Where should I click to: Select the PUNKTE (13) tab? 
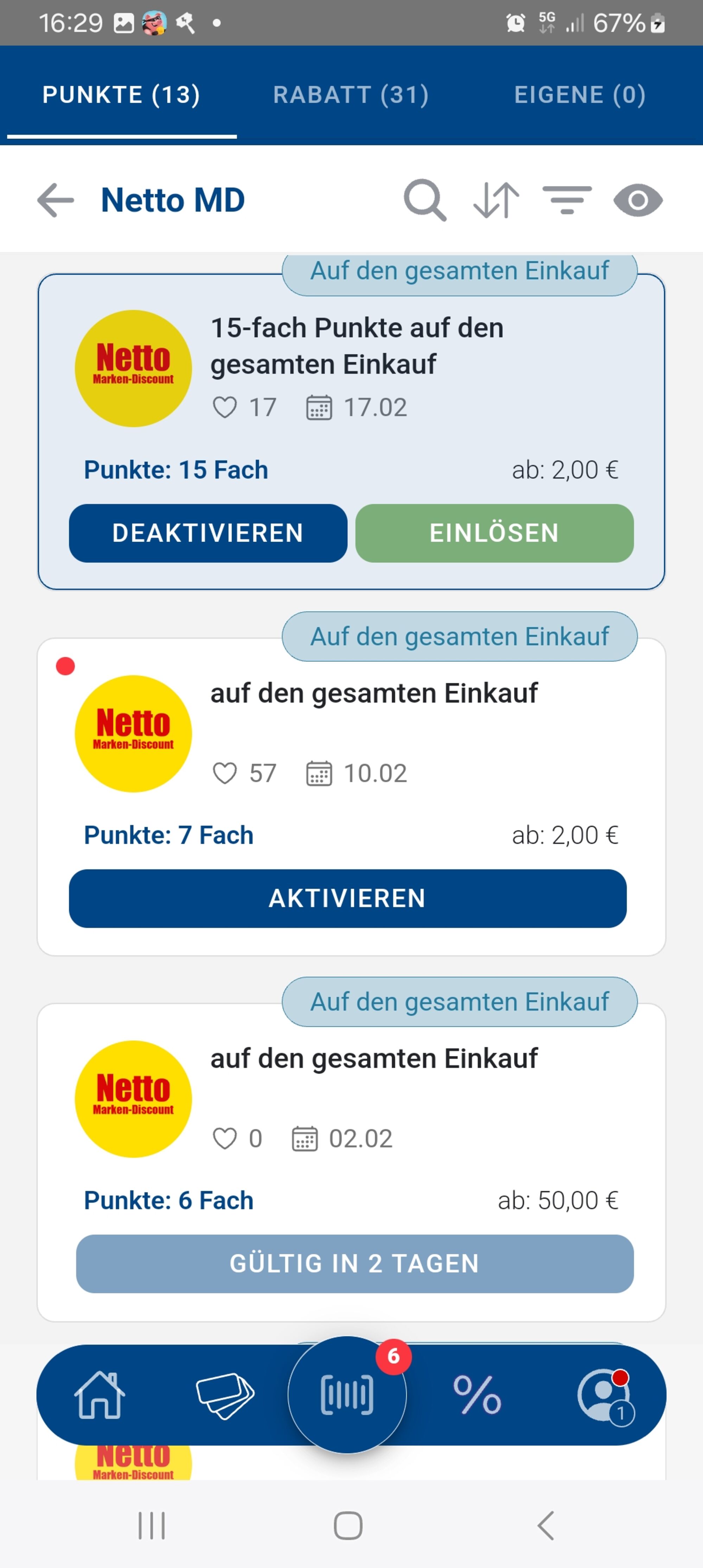click(121, 95)
